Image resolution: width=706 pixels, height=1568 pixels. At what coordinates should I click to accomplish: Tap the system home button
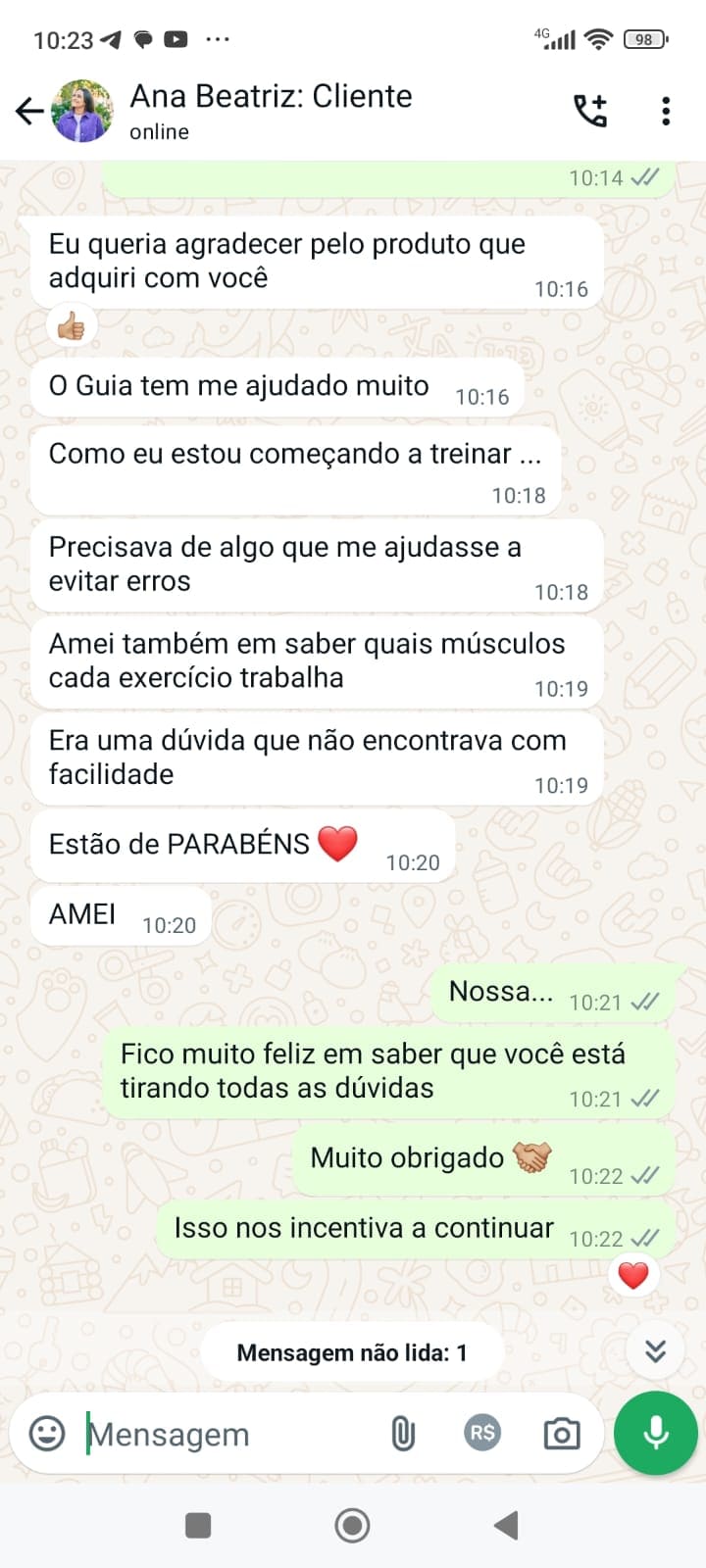click(352, 1525)
